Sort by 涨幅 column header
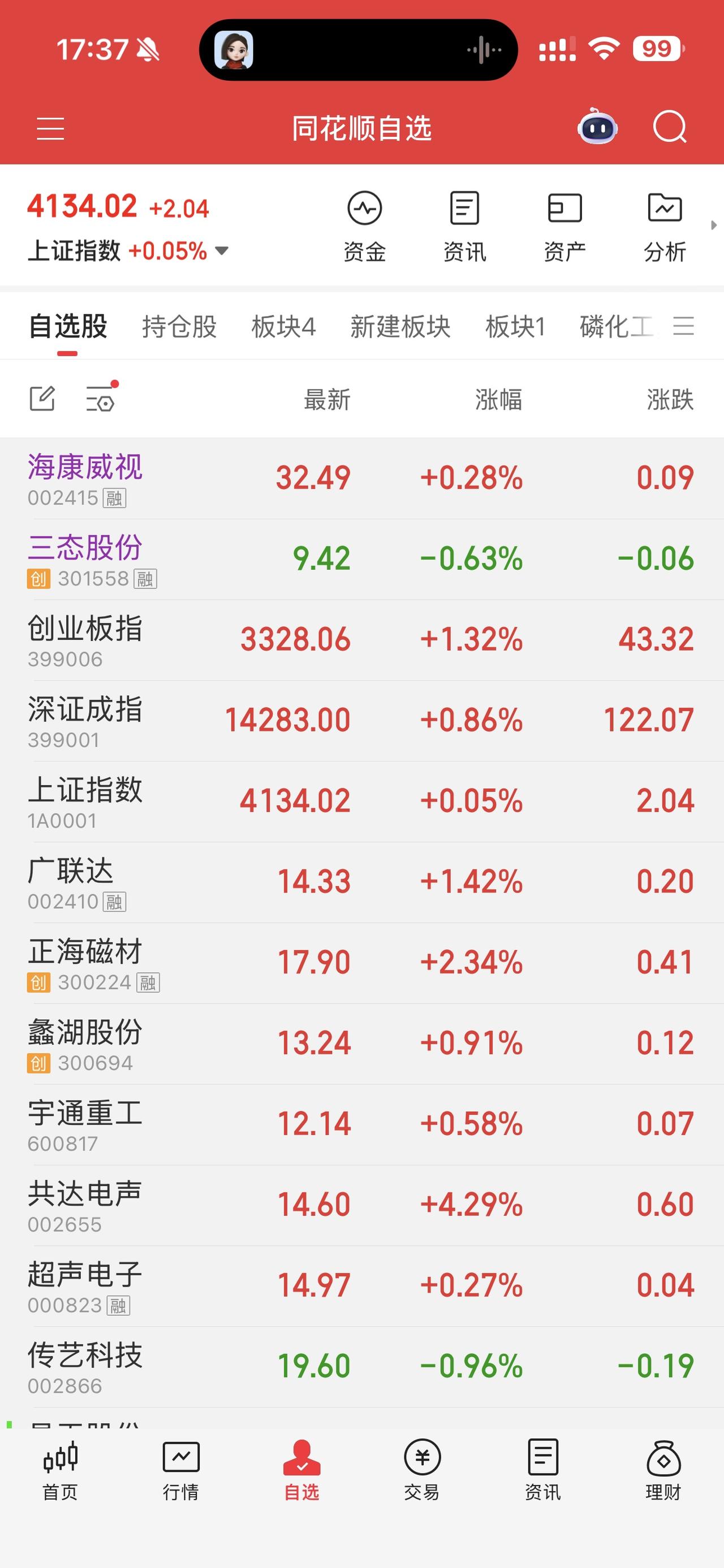This screenshot has height=1568, width=724. tap(499, 399)
